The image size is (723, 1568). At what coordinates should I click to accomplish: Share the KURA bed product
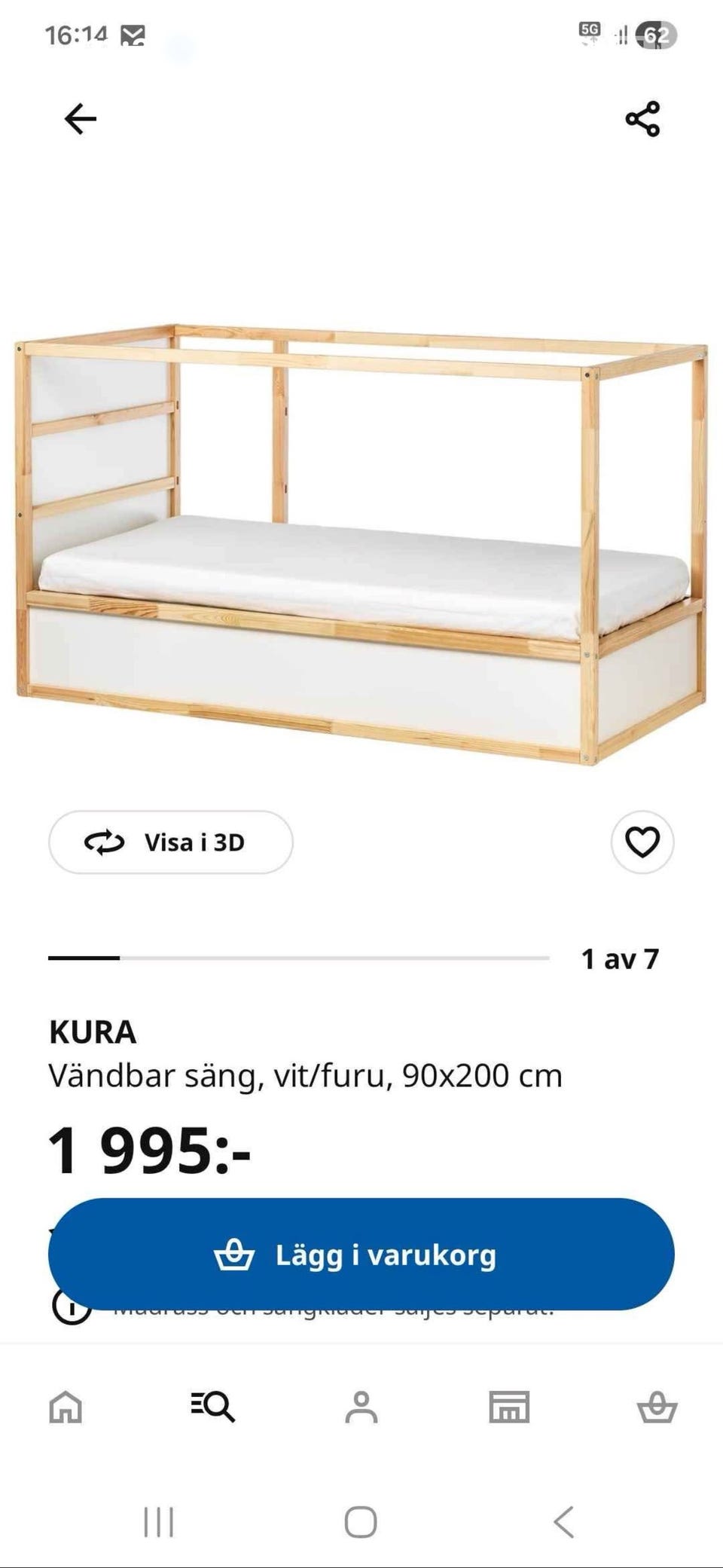[642, 119]
